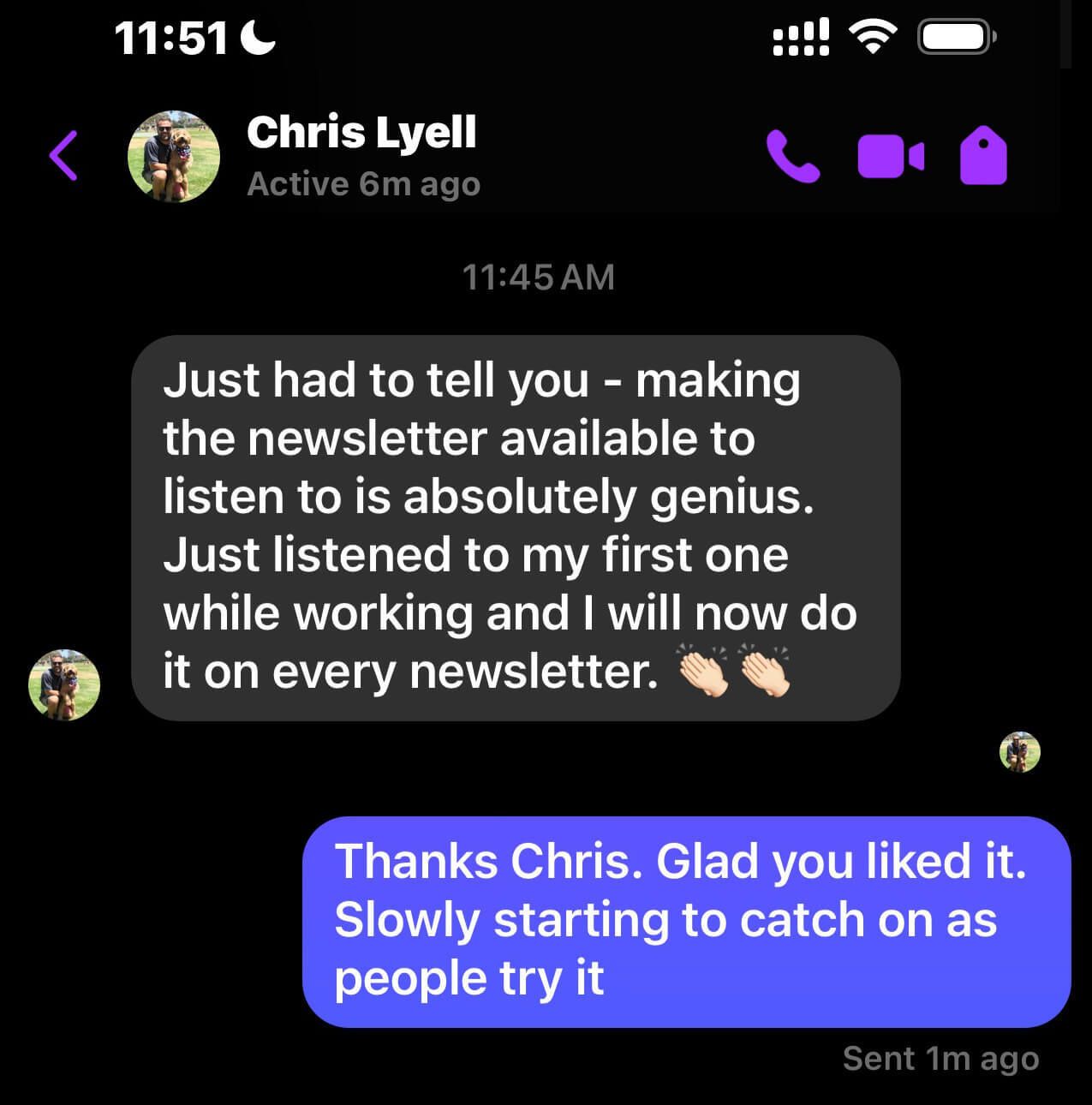Image resolution: width=1092 pixels, height=1105 pixels.
Task: Start a video call with Chris Lyell
Action: pos(891,157)
